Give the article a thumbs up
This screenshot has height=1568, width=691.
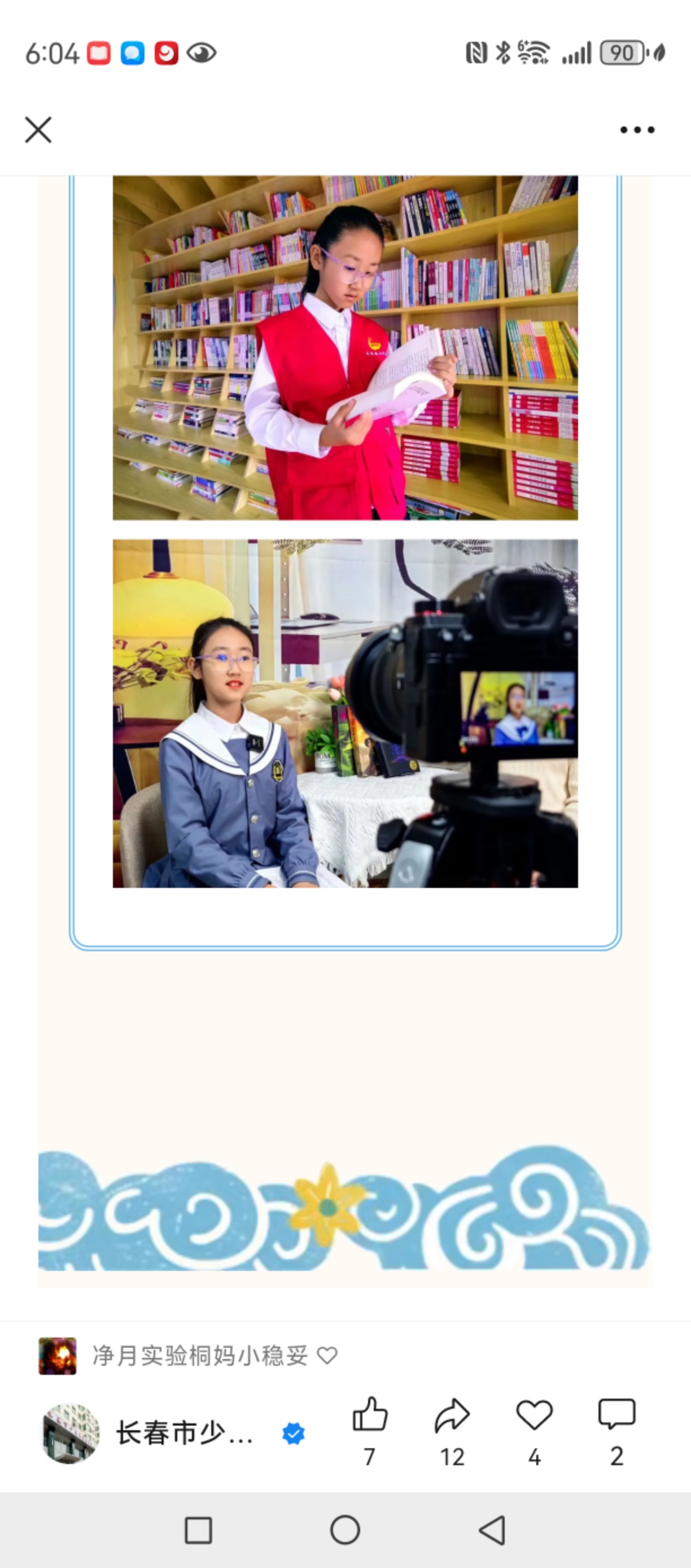point(369,1414)
